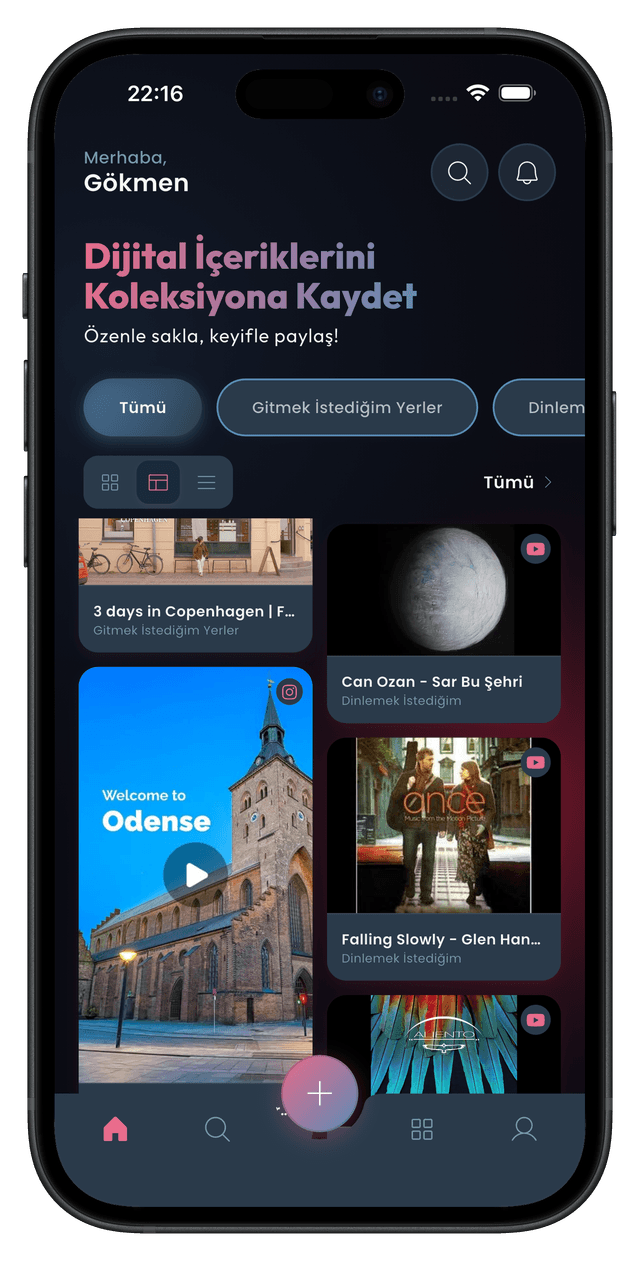
Task: Open the notifications bell
Action: click(527, 173)
